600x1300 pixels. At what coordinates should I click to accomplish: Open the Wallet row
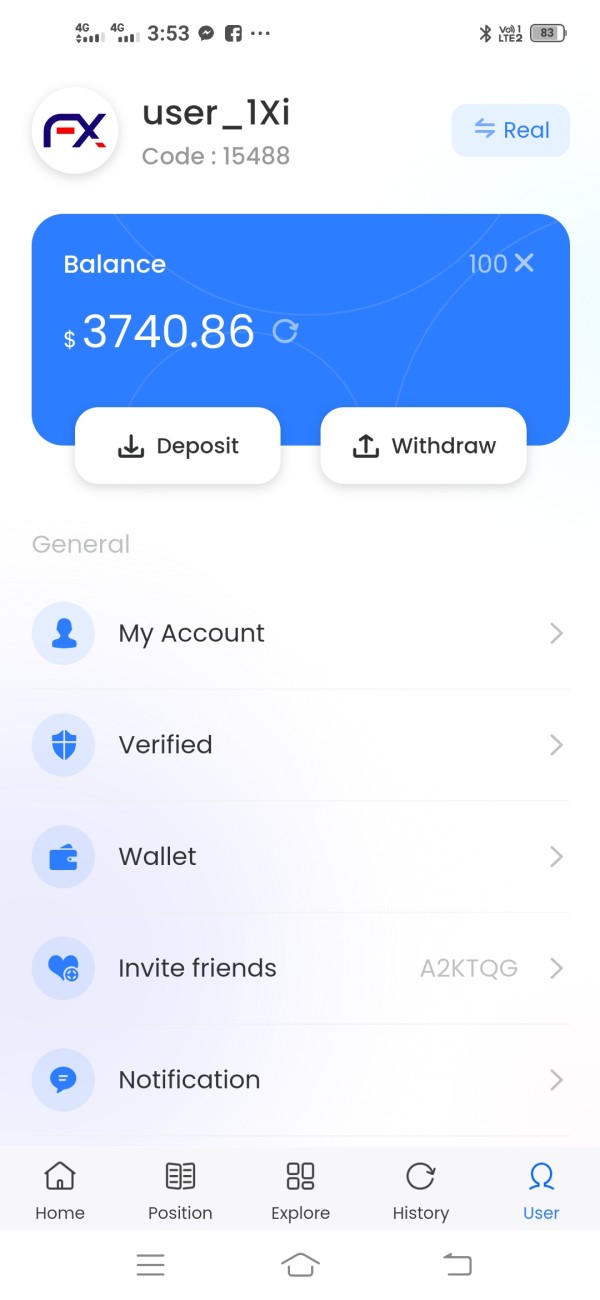pyautogui.click(x=300, y=857)
